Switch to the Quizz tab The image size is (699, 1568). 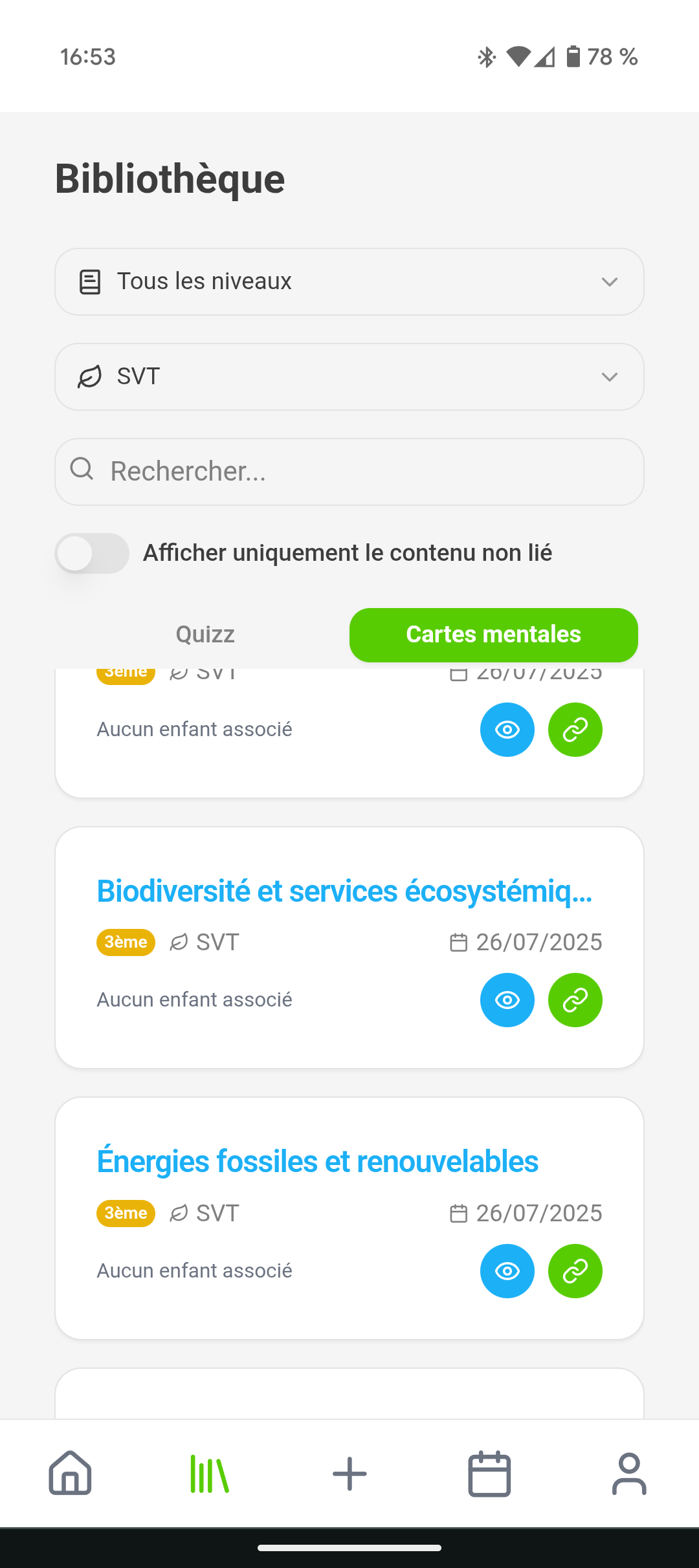tap(205, 635)
